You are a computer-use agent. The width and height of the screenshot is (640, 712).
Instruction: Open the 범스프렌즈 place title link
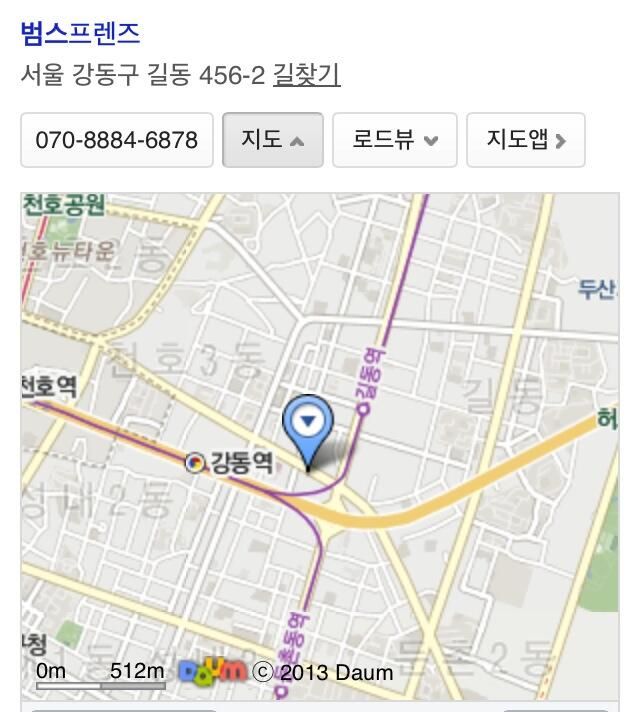click(x=80, y=33)
